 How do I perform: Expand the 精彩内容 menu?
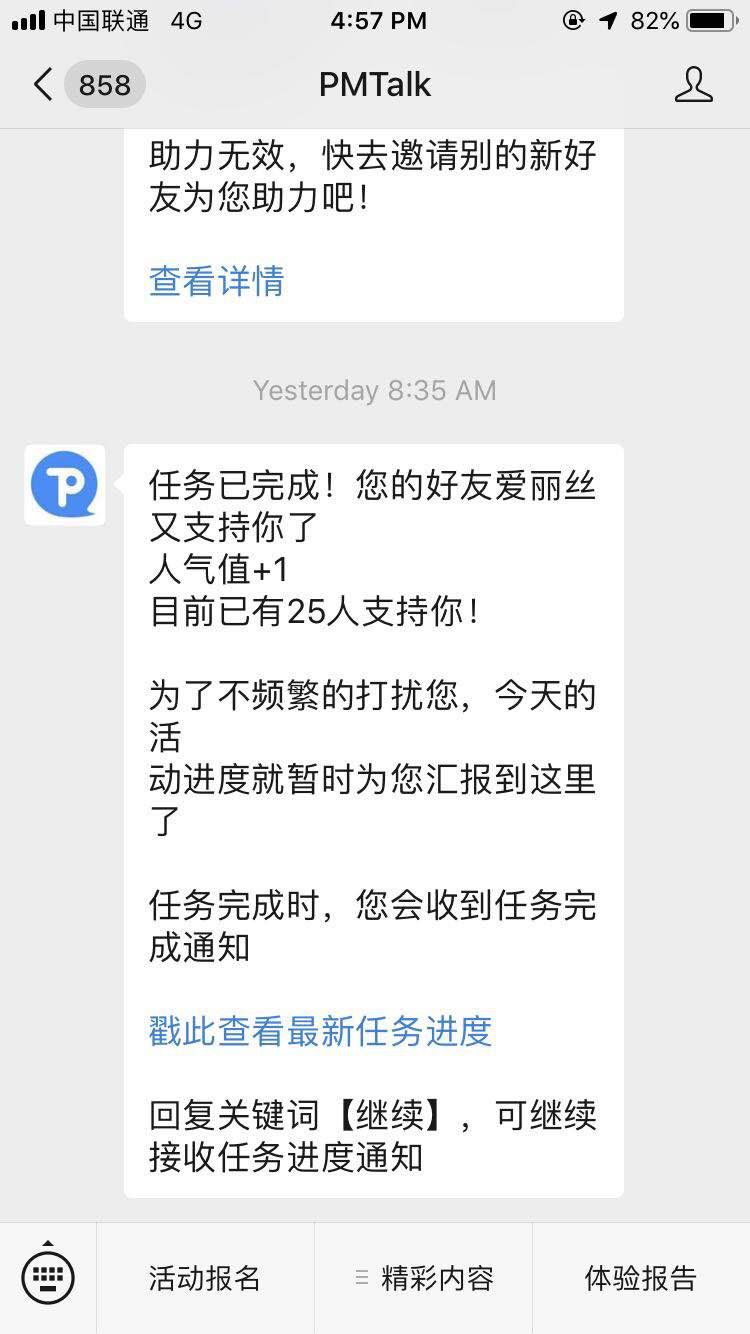click(424, 1278)
